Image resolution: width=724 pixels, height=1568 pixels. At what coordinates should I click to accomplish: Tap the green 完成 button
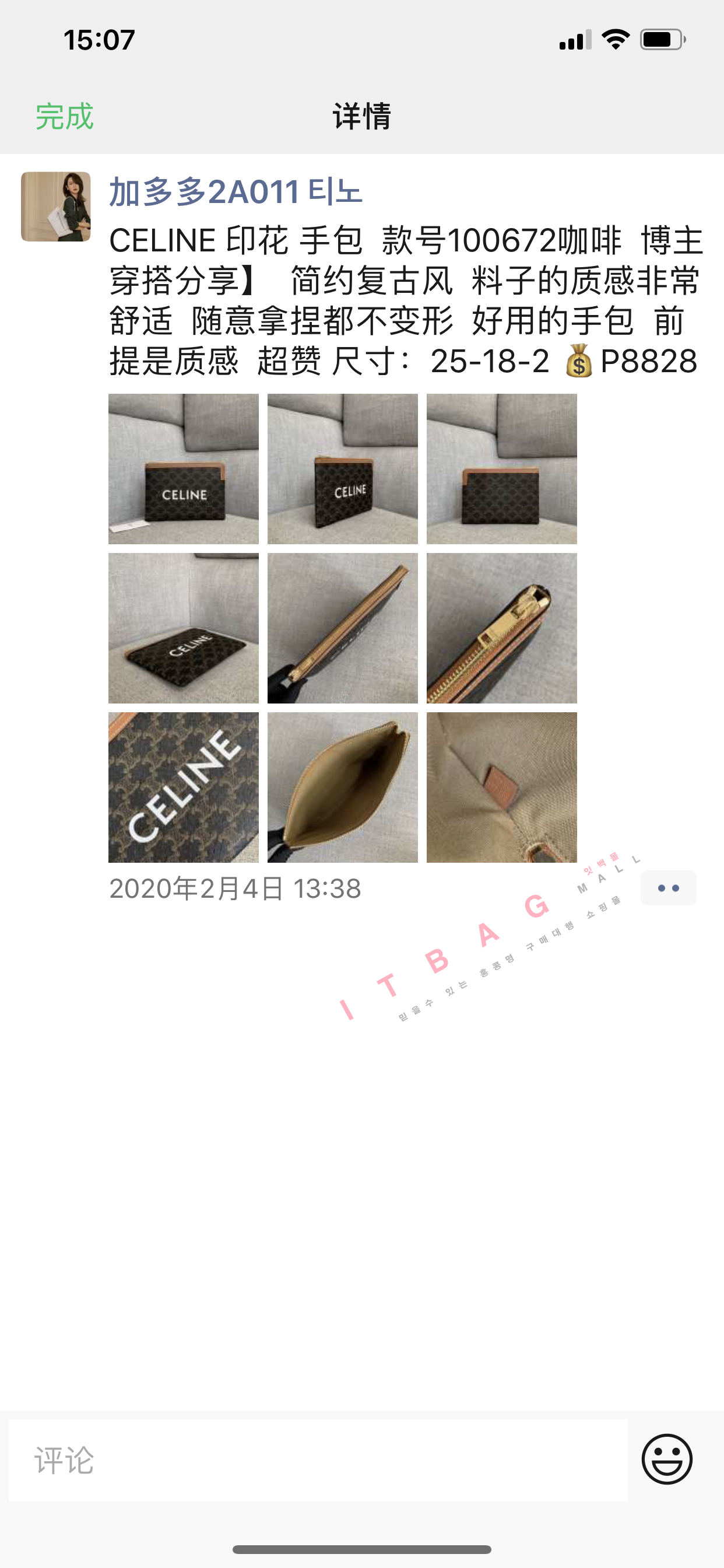[64, 116]
